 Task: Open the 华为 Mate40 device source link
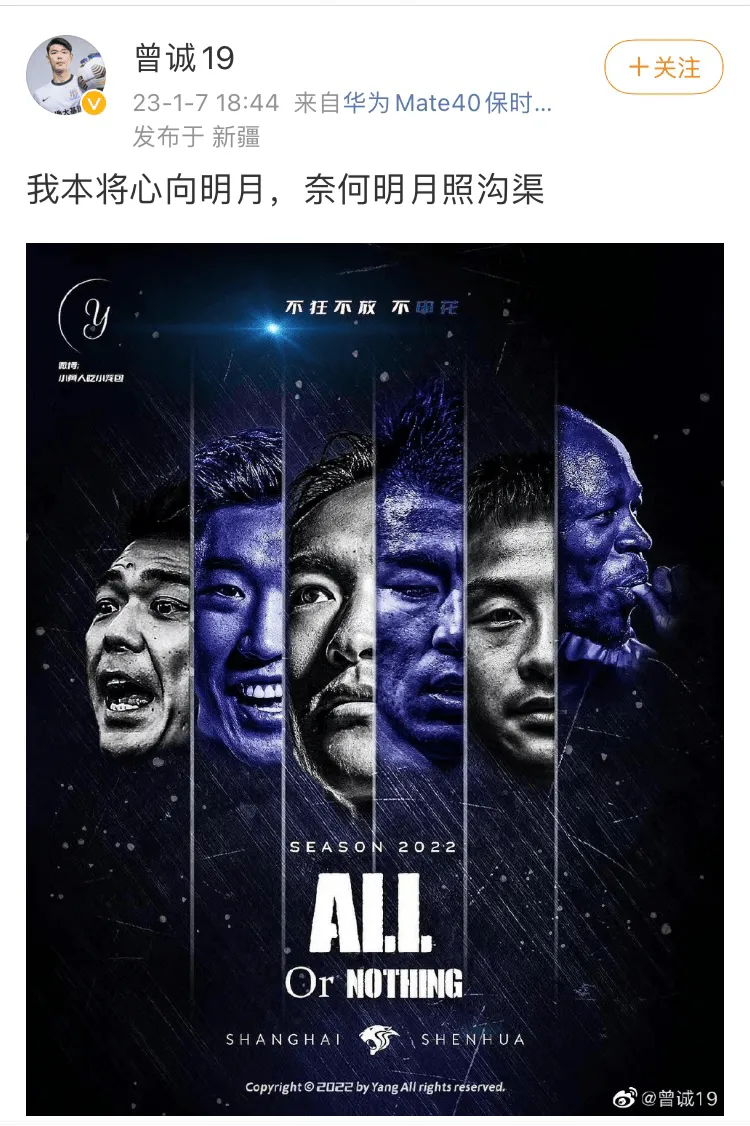point(447,103)
